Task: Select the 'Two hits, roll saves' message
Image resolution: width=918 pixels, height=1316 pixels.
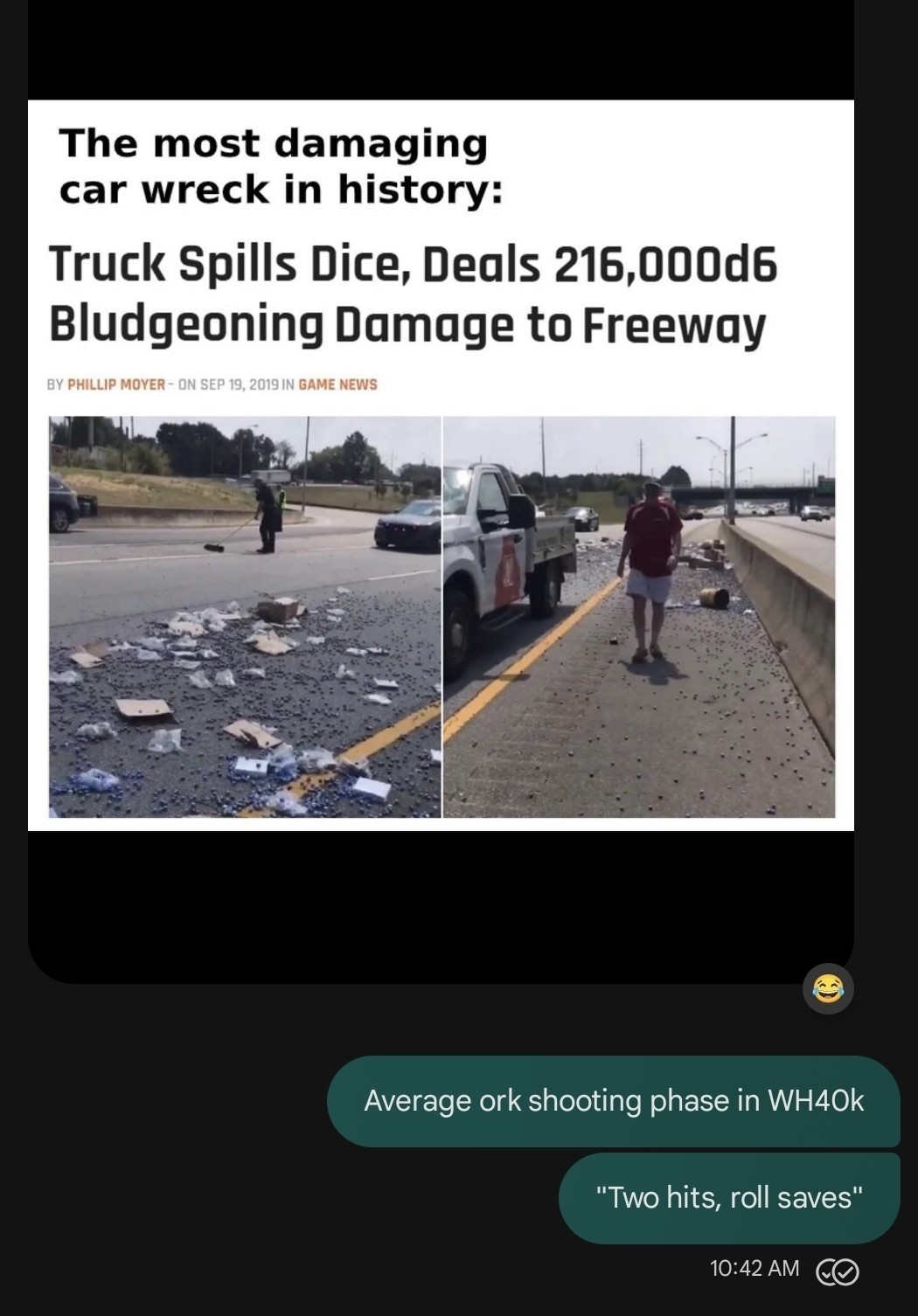Action: [x=728, y=1197]
